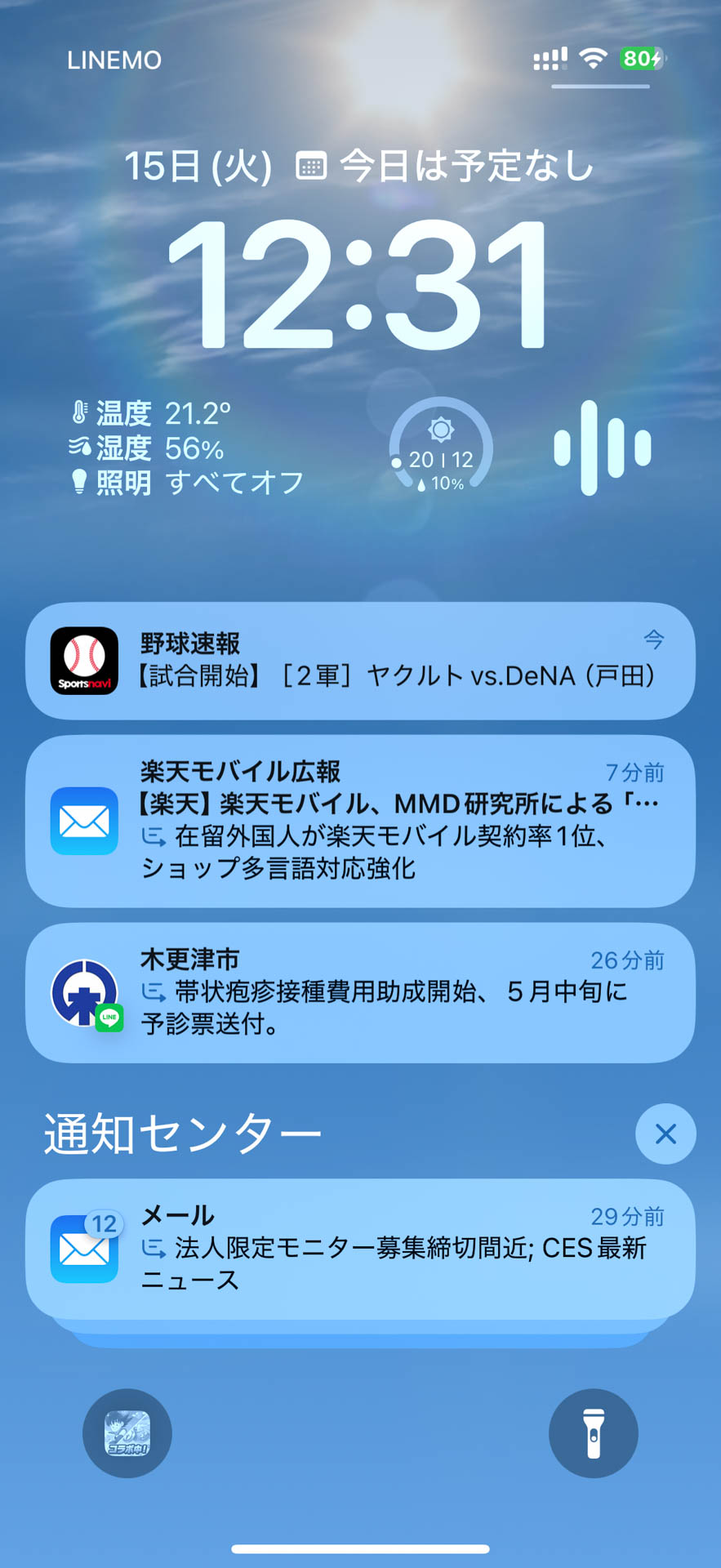Open the bottom-left lock screen app shortcut

point(127,1434)
